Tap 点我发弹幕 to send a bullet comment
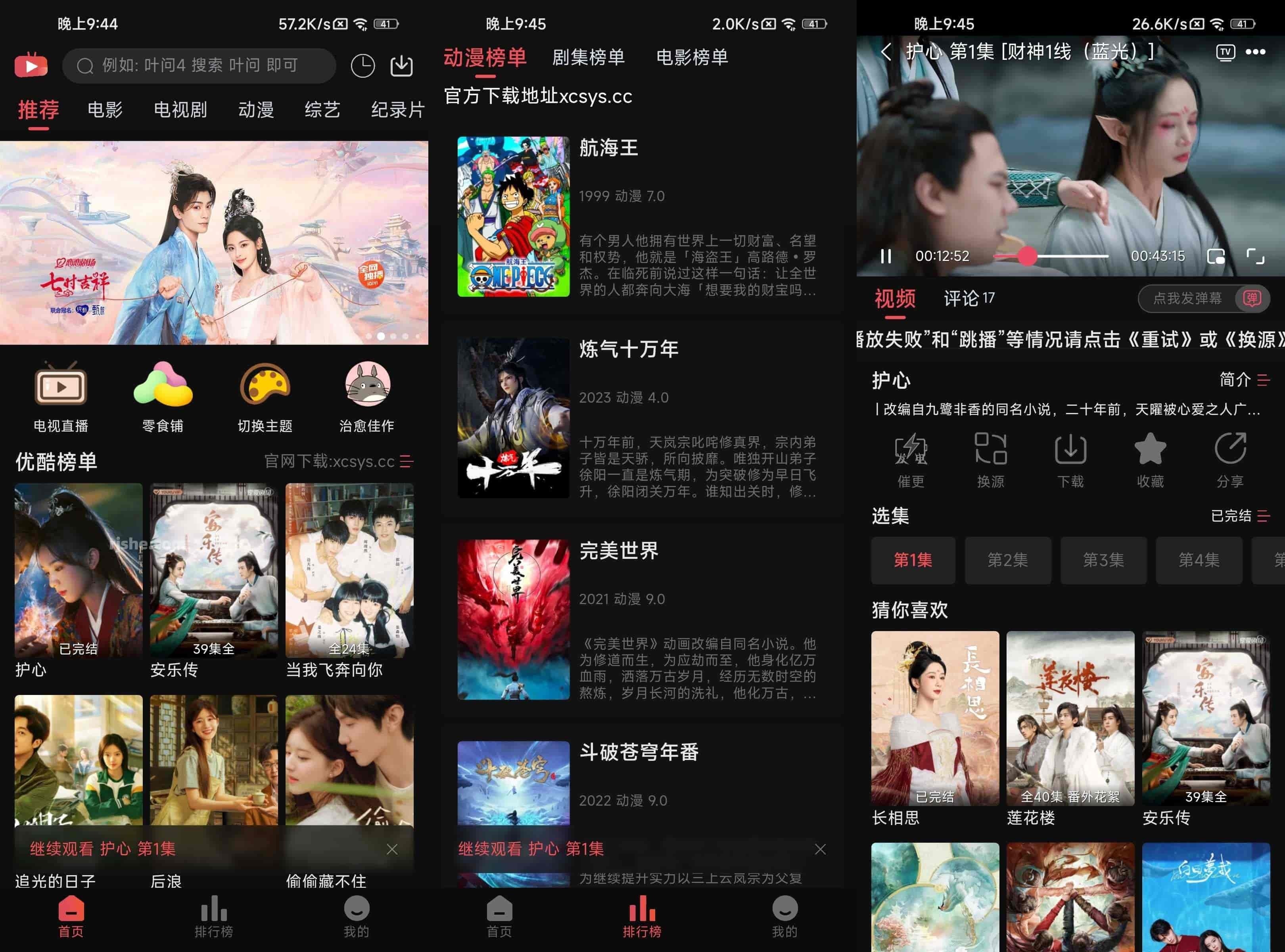 pos(1187,299)
